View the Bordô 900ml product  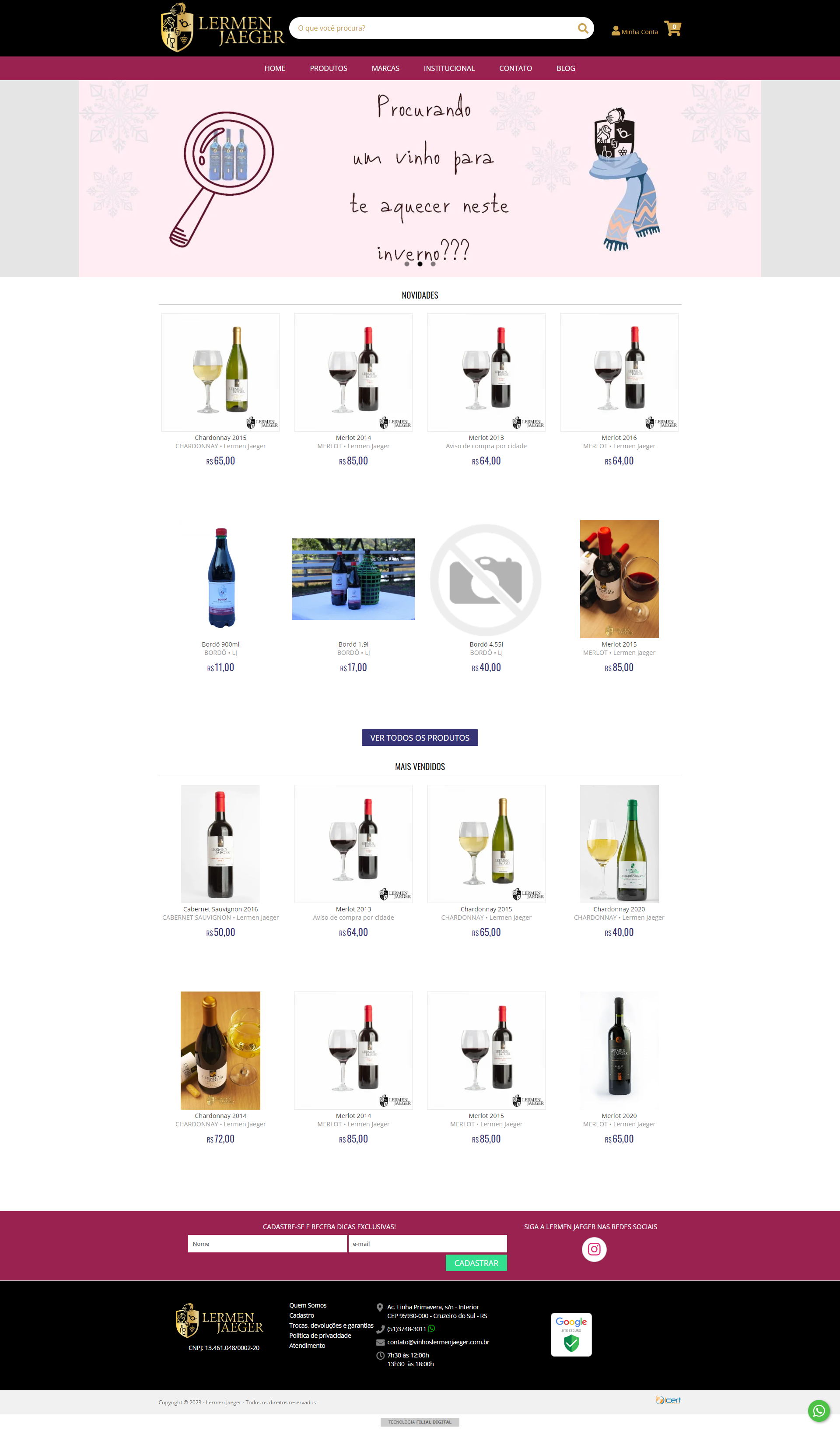[221, 579]
